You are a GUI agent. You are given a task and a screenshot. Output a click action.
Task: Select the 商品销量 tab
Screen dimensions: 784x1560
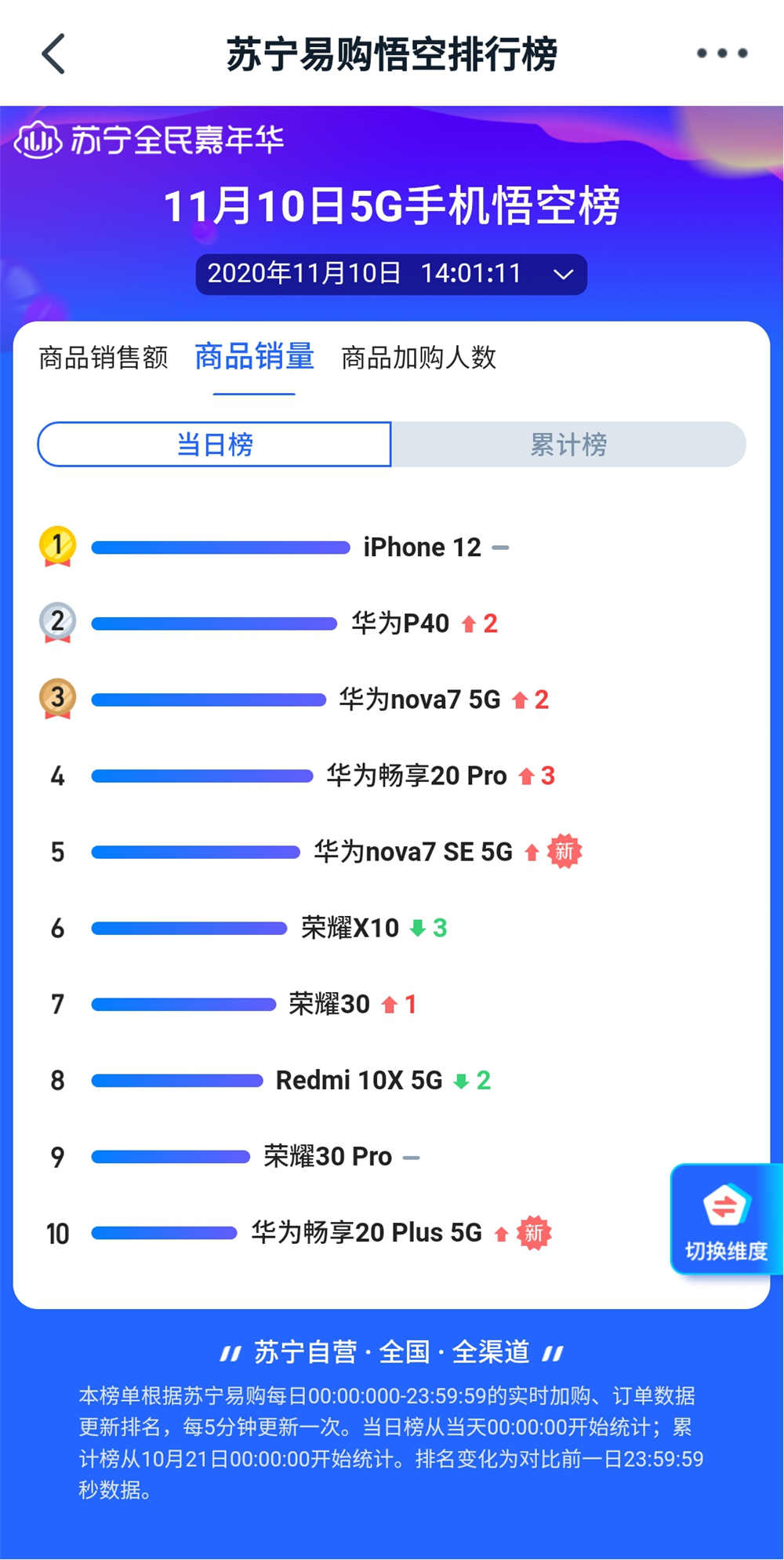pyautogui.click(x=254, y=357)
